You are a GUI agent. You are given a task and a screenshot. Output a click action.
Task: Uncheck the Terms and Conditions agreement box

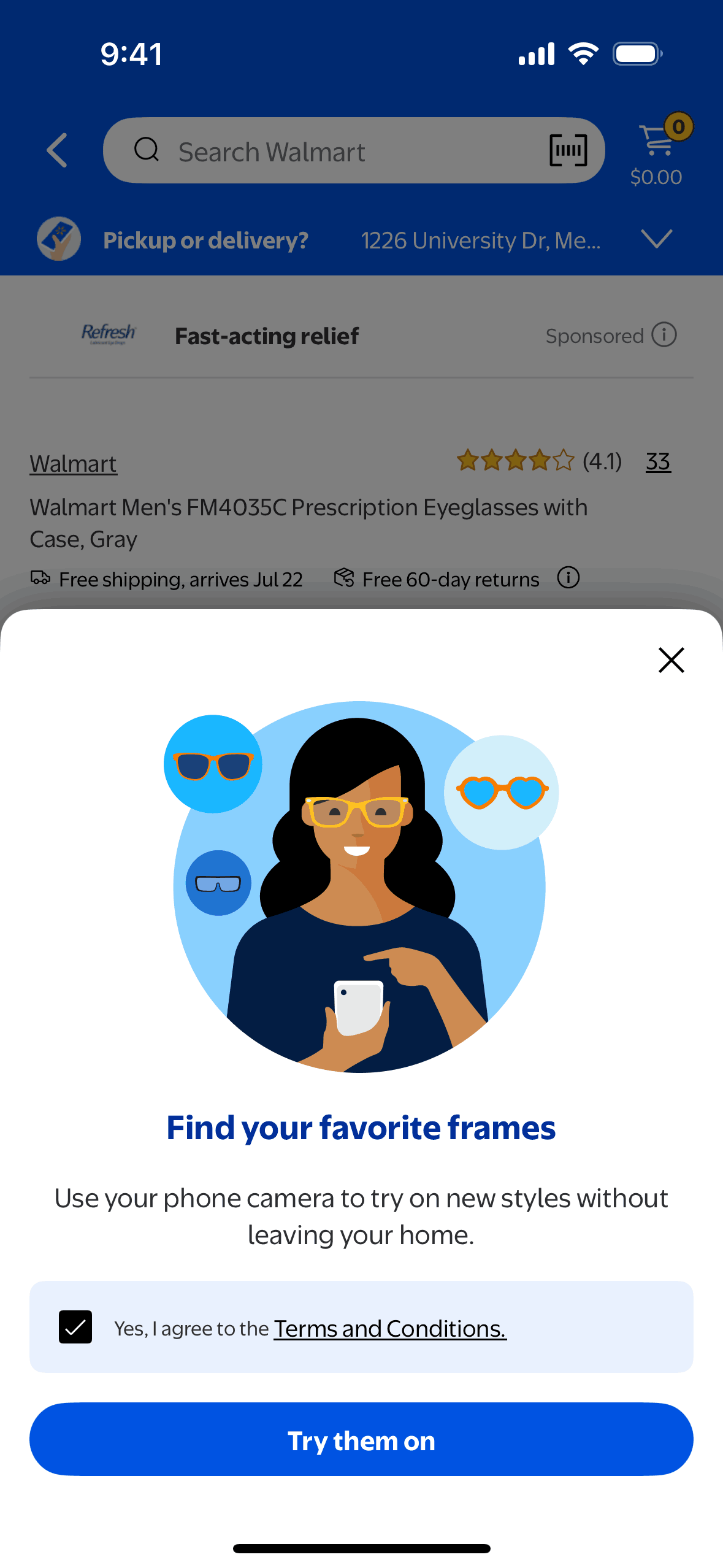75,1327
